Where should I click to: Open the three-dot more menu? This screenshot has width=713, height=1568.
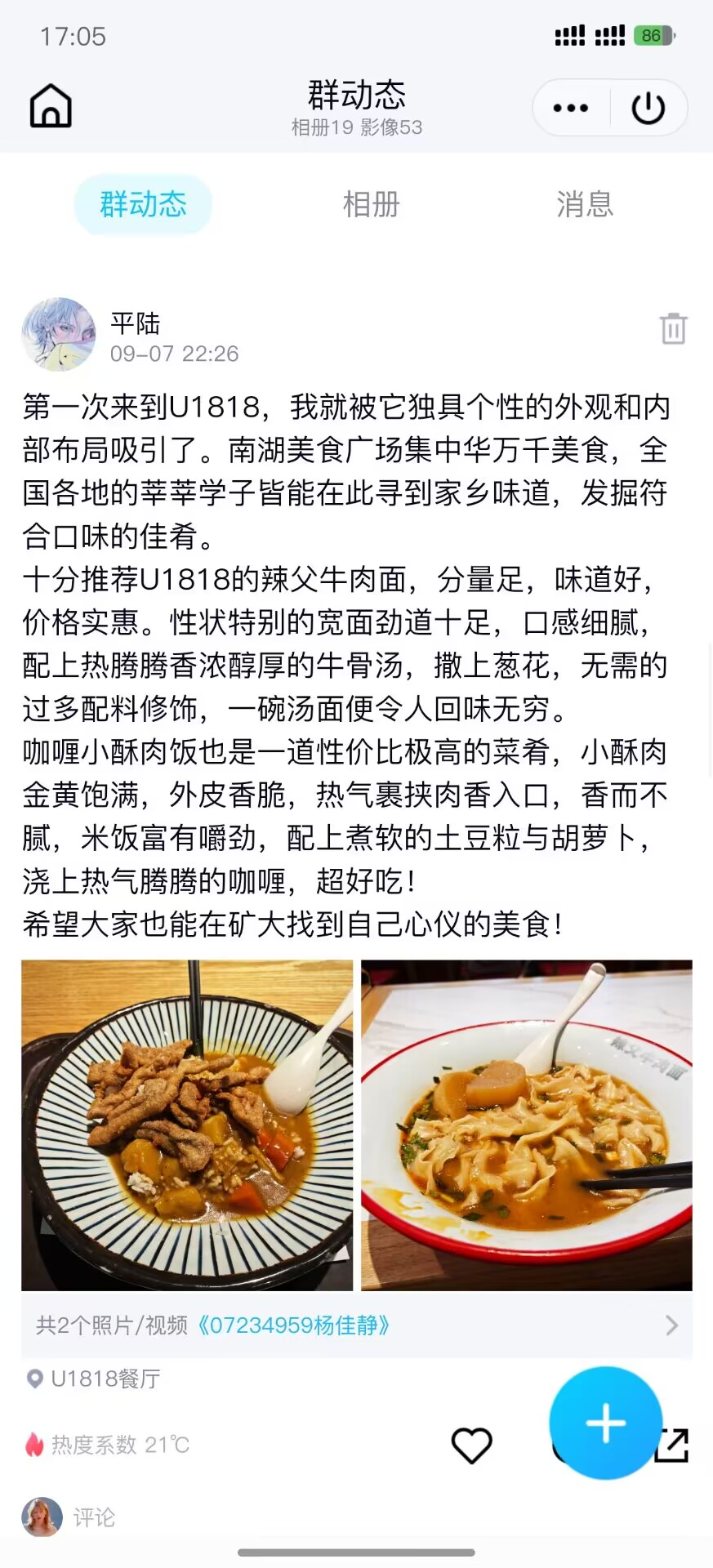pos(570,108)
